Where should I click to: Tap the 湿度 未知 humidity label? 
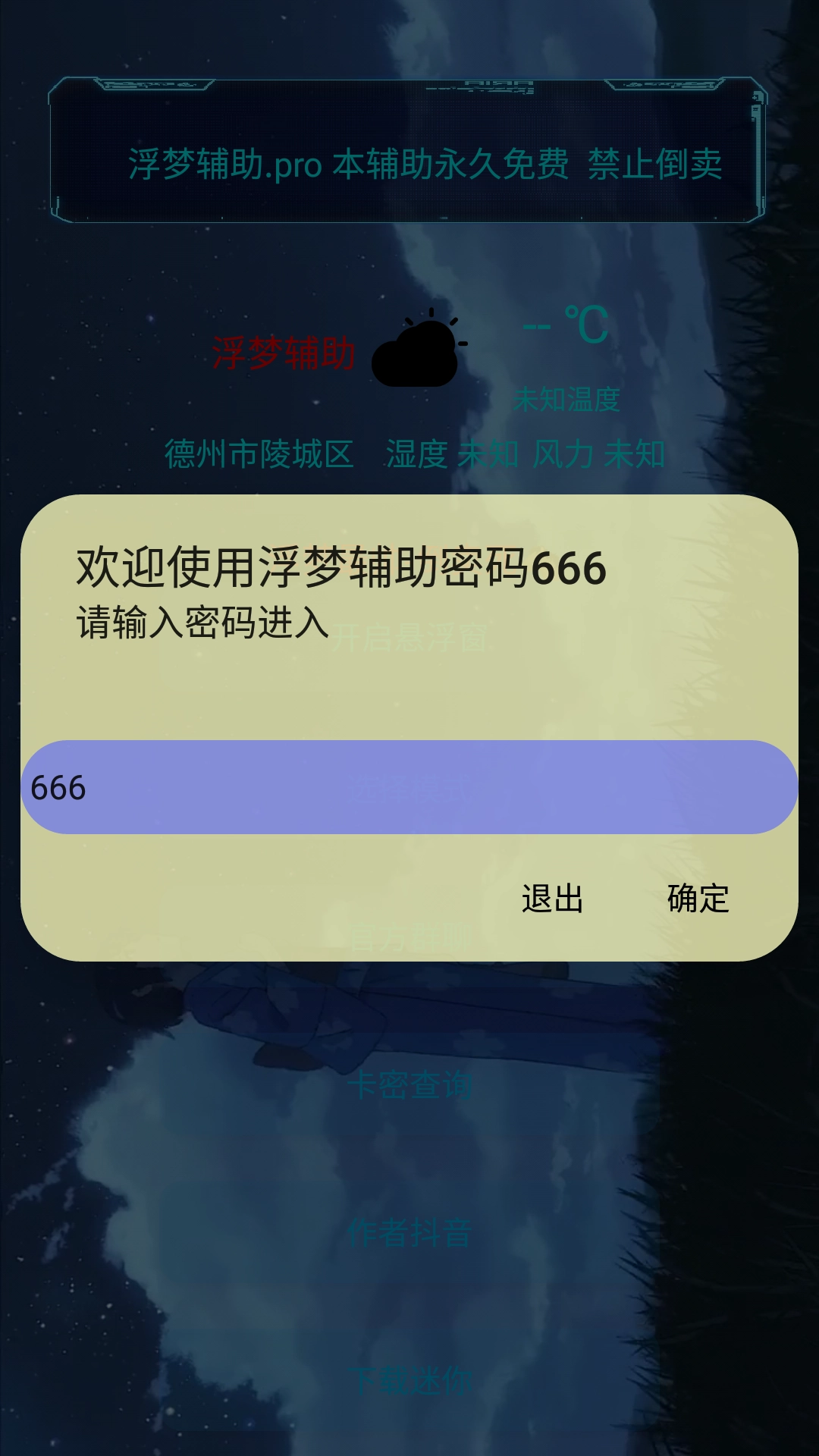point(452,453)
